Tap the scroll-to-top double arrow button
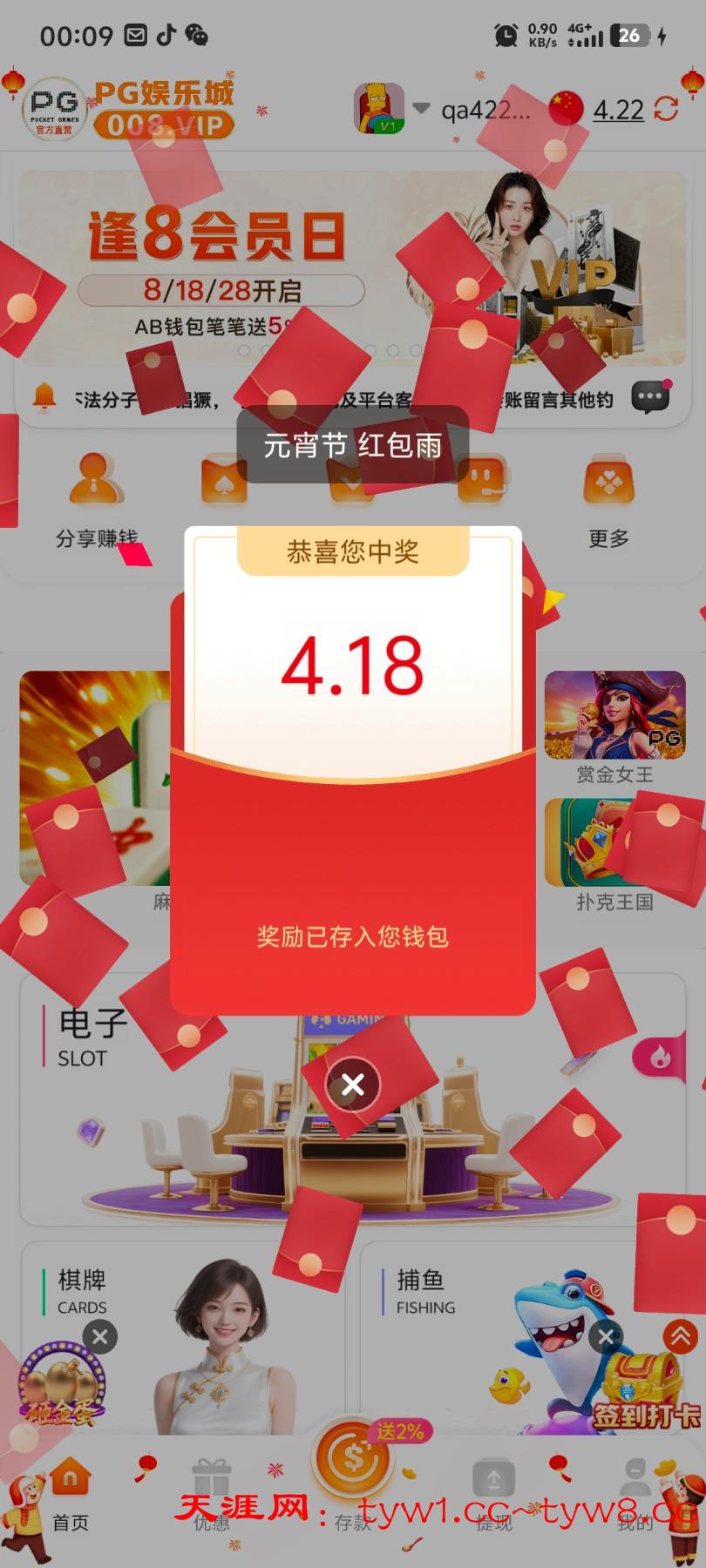Viewport: 706px width, 1568px height. pos(680,1336)
